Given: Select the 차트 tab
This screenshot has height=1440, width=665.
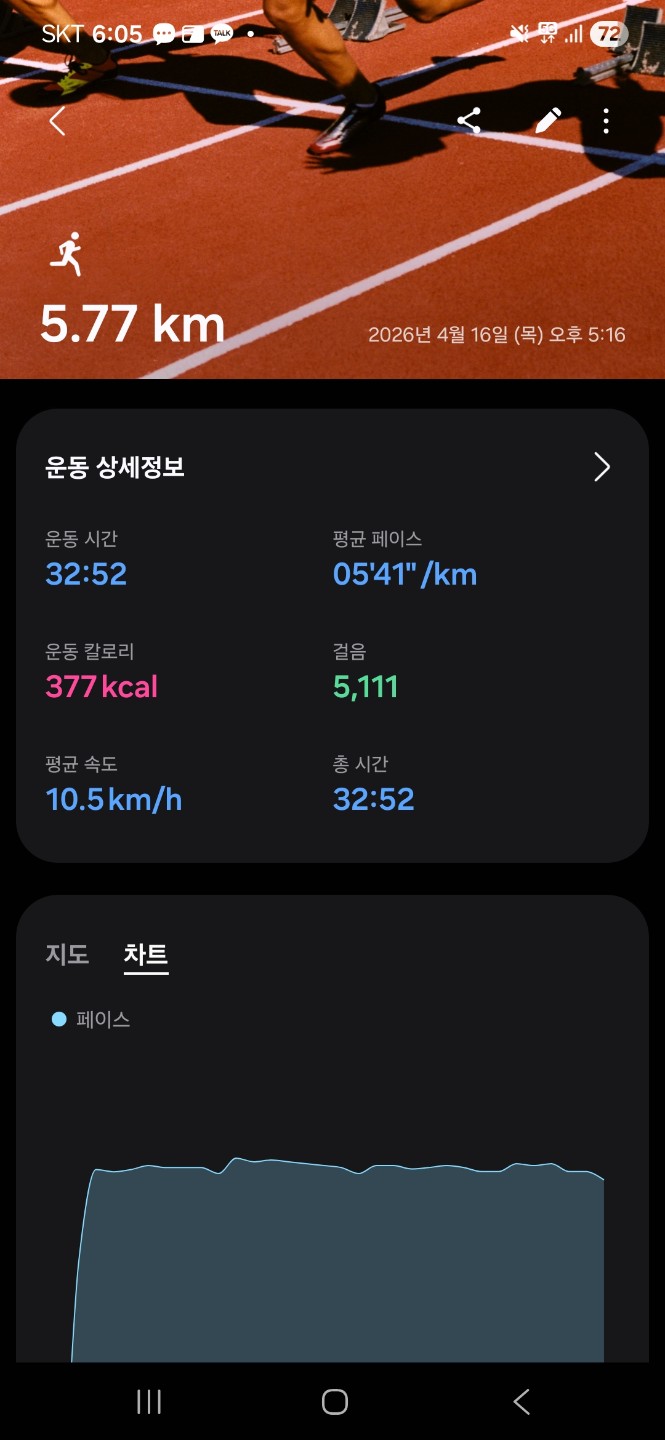Looking at the screenshot, I should tap(146, 954).
